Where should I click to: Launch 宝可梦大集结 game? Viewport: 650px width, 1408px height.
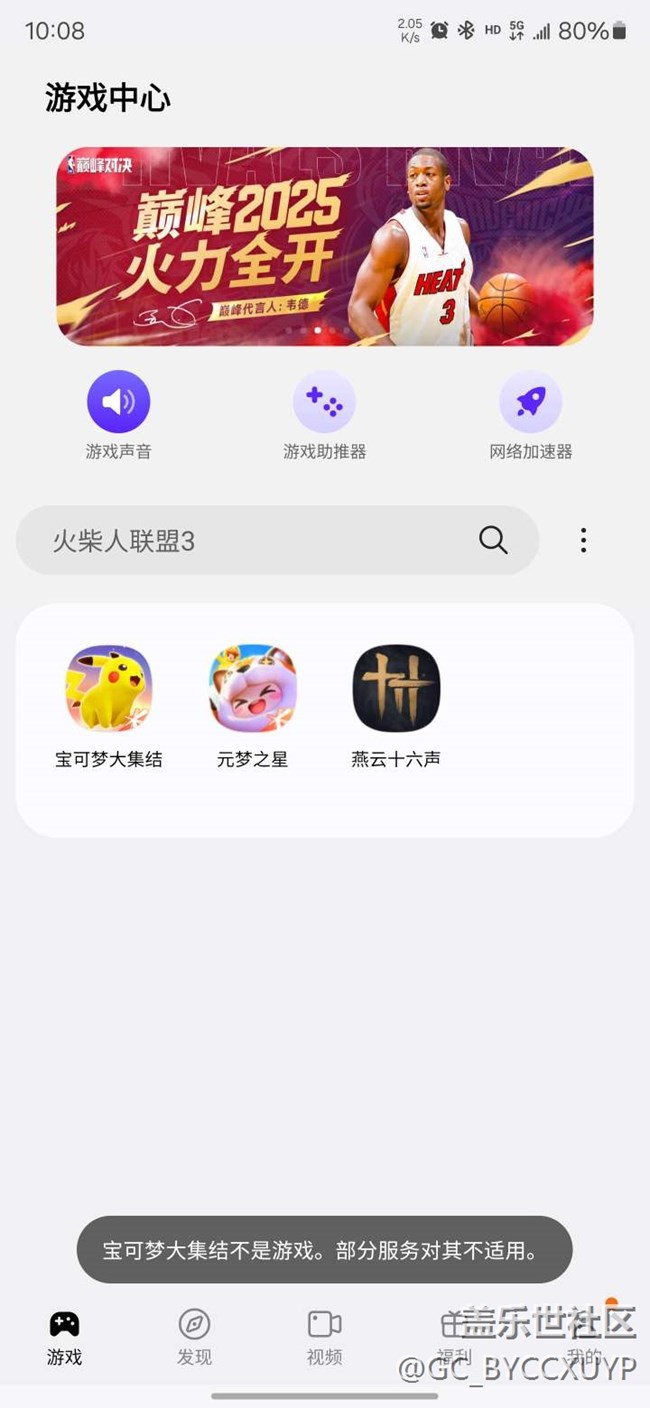pyautogui.click(x=109, y=688)
